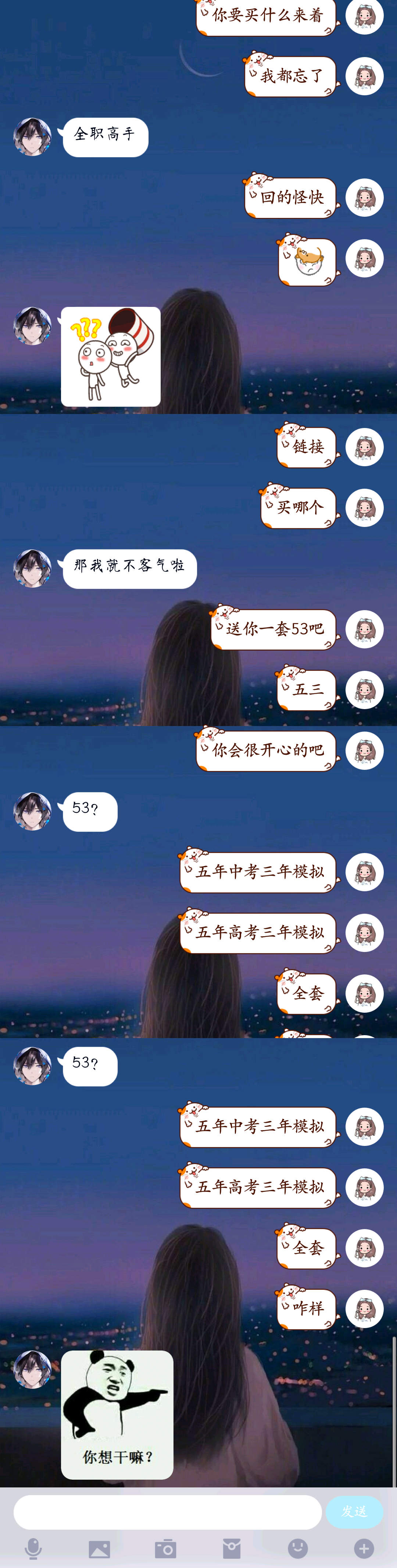Image resolution: width=397 pixels, height=1568 pixels.
Task: Open the camera to take a photo
Action: (x=165, y=1548)
